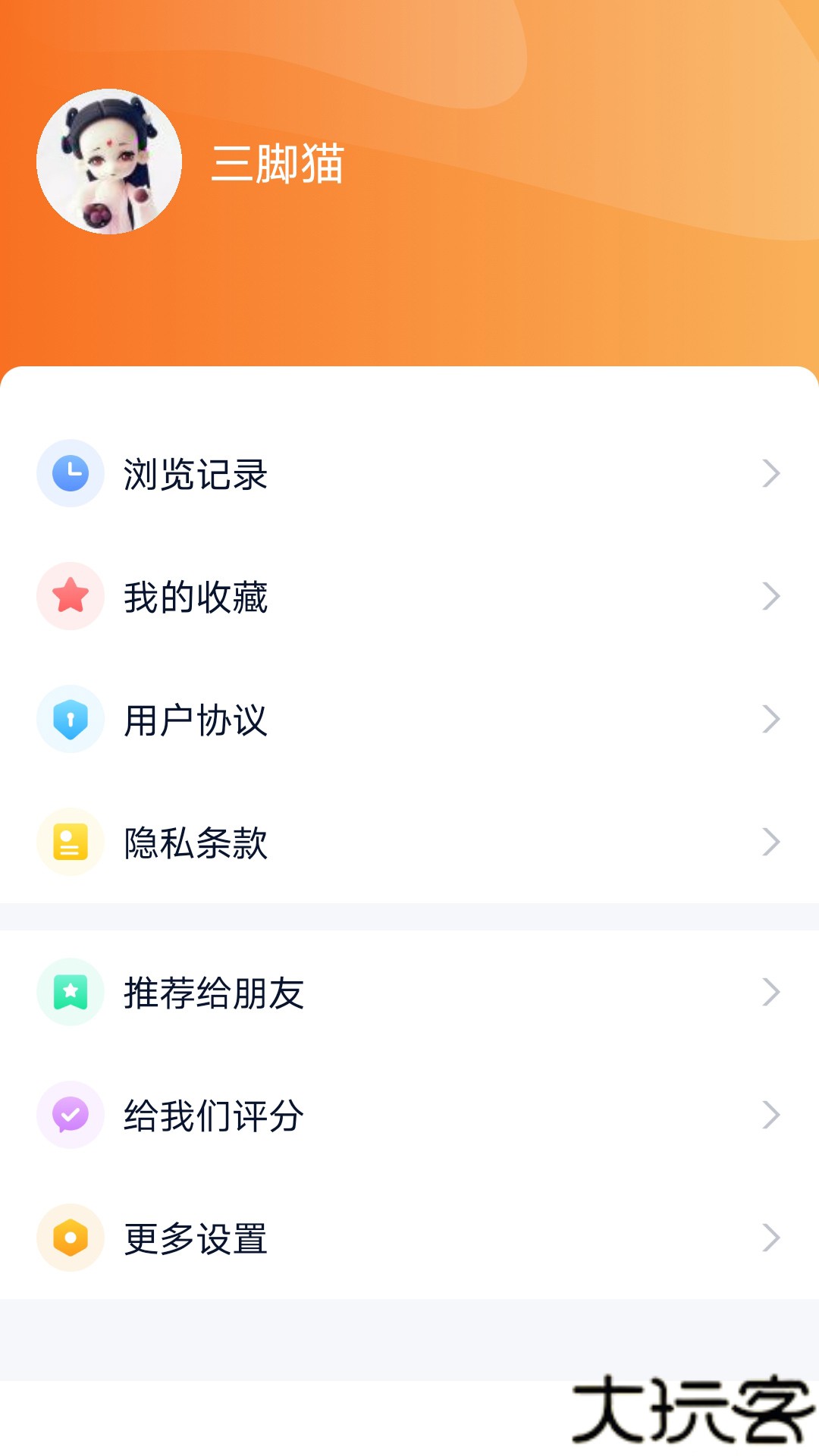Tap the chevron next to 更多设置
The image size is (819, 1456).
click(771, 1238)
